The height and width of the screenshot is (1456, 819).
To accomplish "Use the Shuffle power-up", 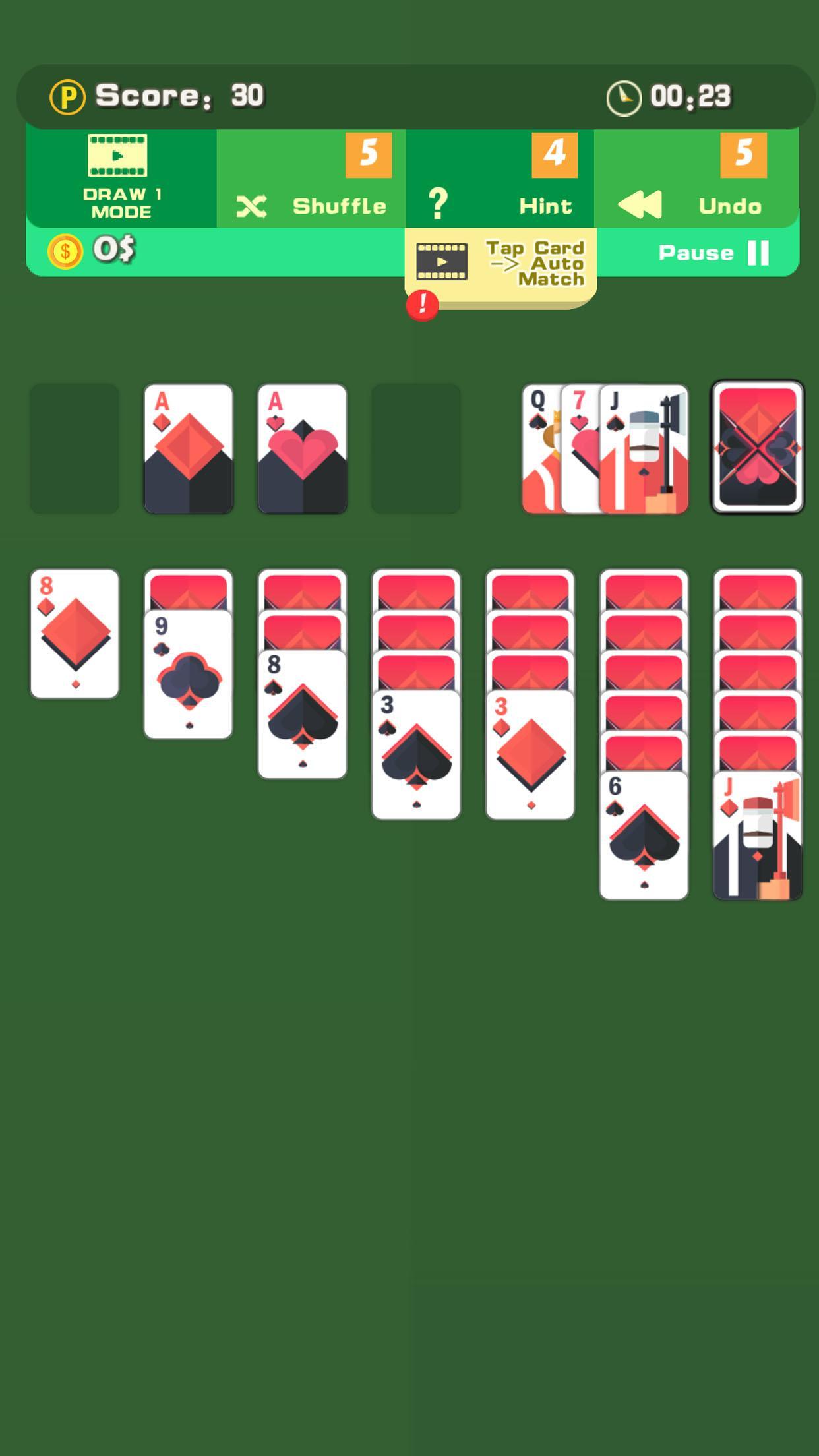I will coord(311,179).
